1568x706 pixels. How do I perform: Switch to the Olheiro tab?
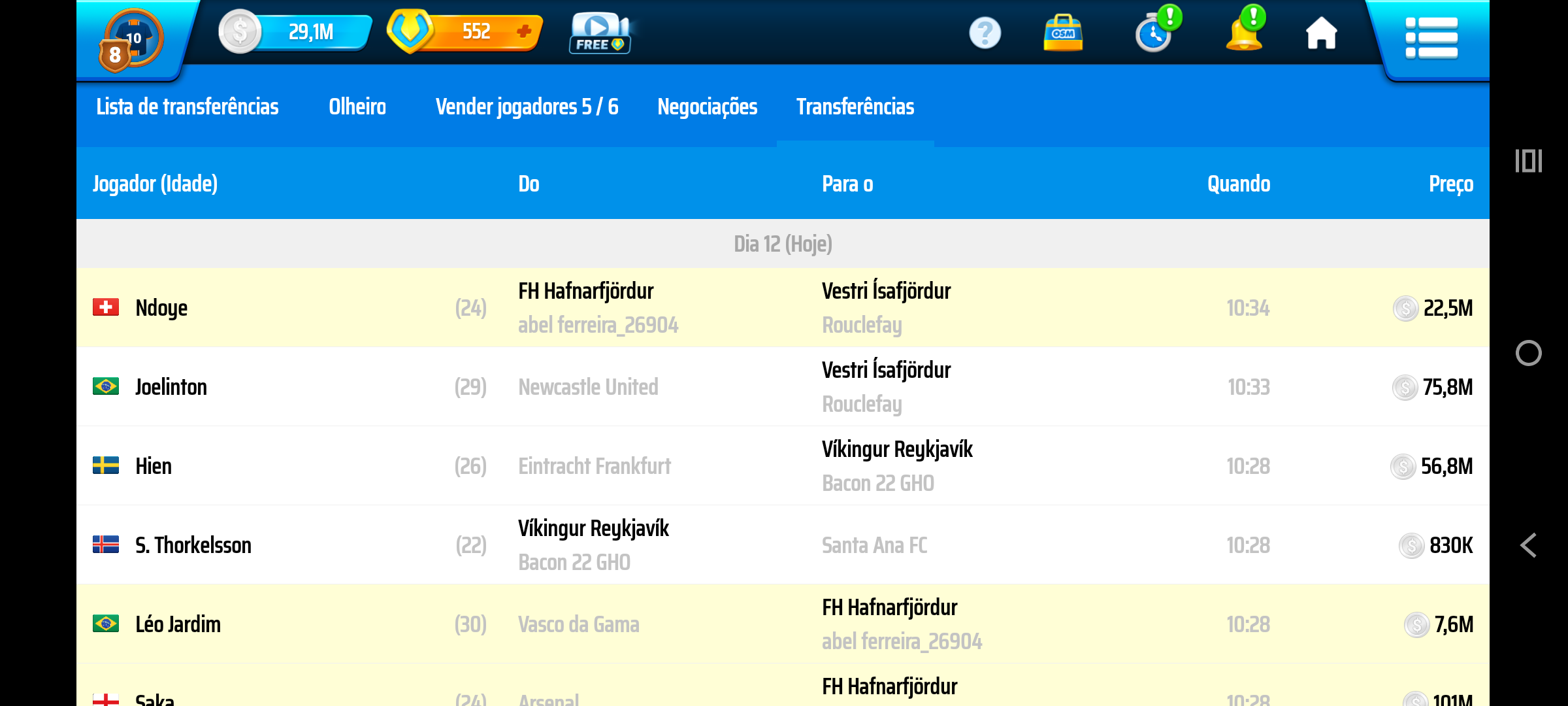[357, 107]
